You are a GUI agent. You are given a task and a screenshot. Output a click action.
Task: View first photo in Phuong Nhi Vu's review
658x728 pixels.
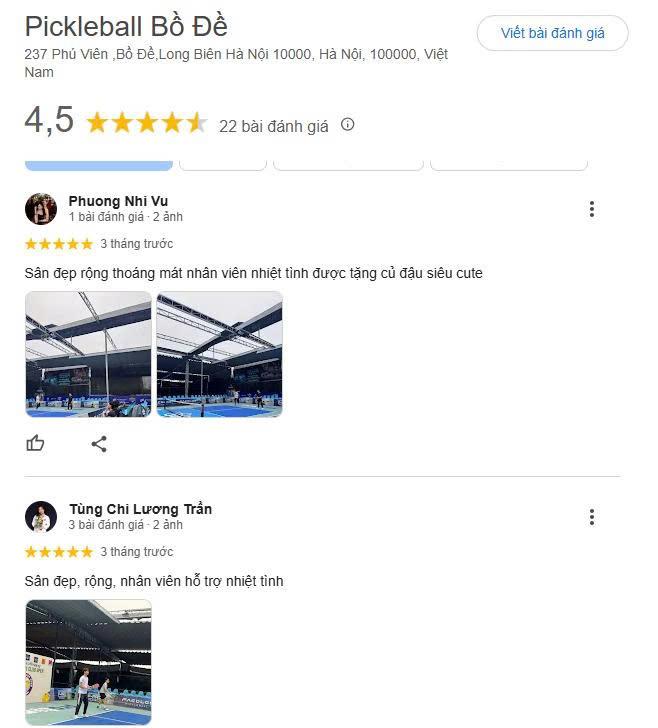click(88, 354)
